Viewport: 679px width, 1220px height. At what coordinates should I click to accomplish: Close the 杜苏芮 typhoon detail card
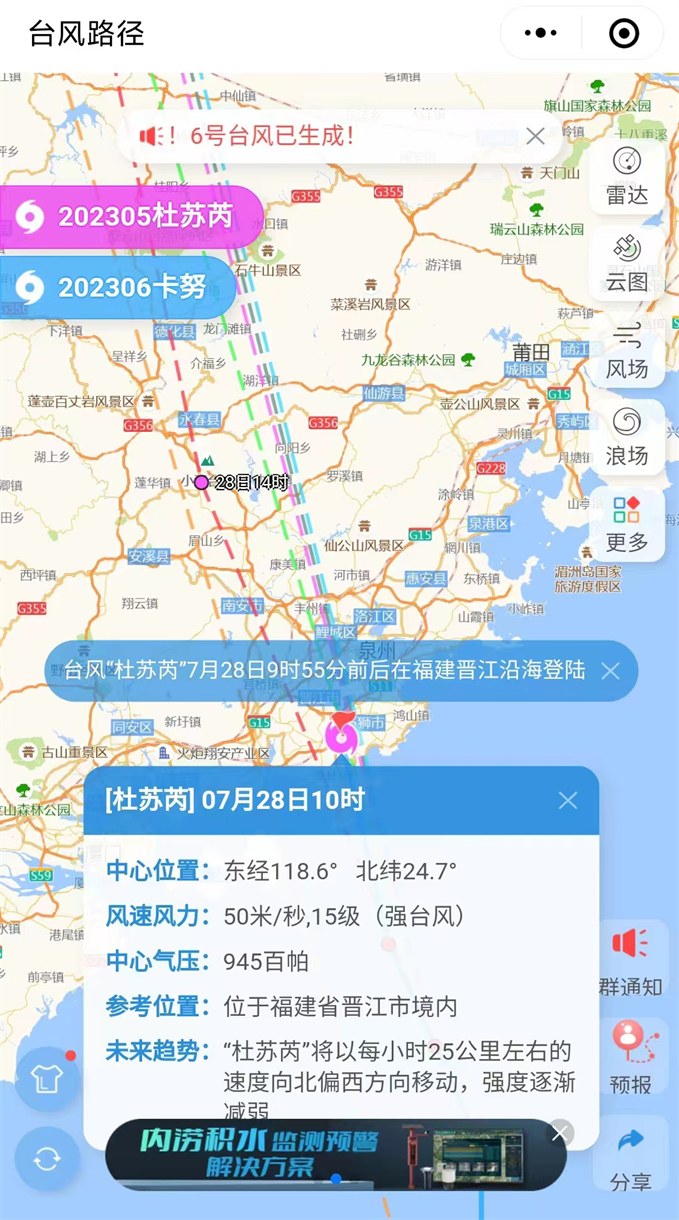(568, 800)
